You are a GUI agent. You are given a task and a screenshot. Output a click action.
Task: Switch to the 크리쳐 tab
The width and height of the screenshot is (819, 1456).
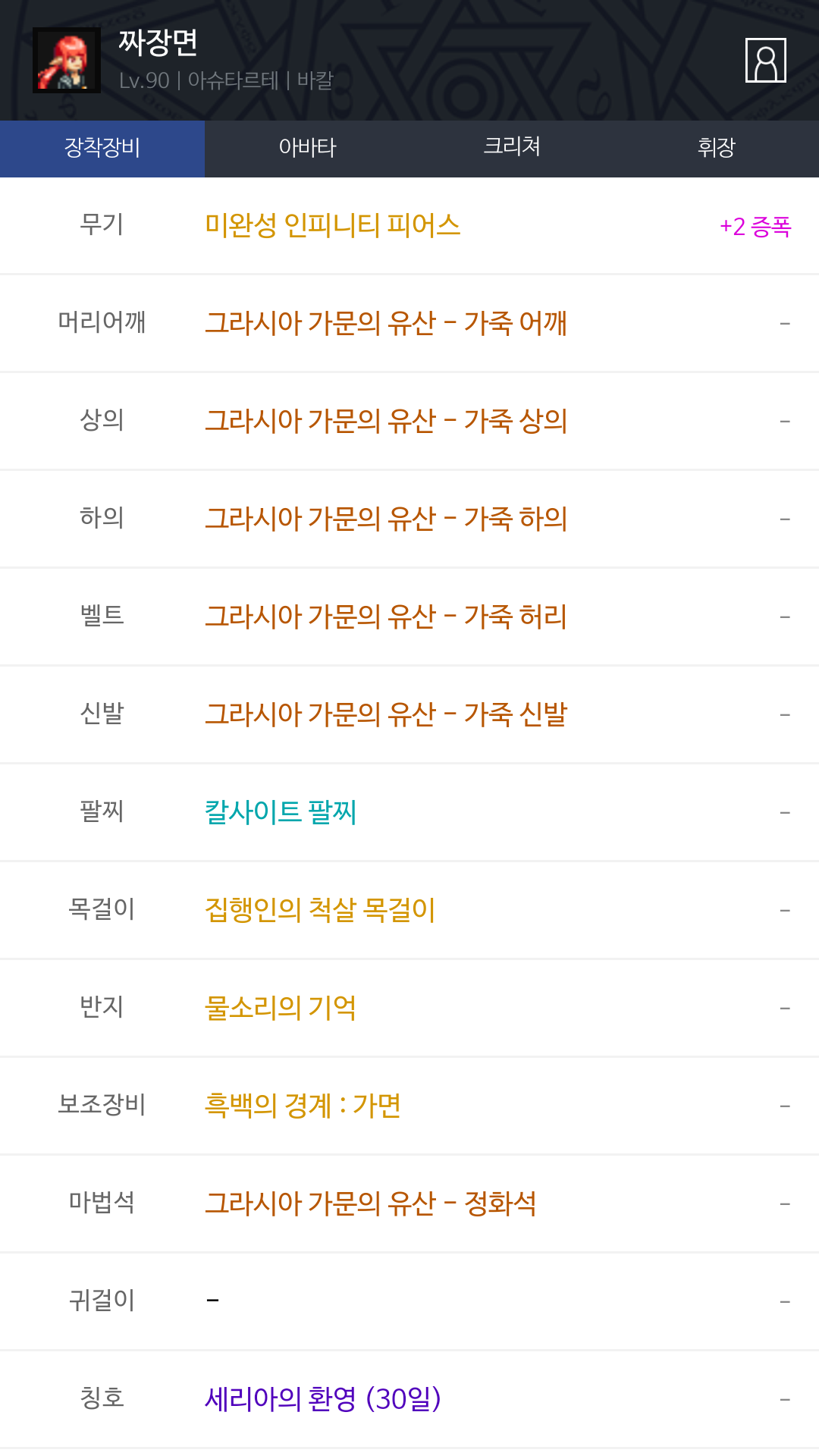(x=512, y=147)
